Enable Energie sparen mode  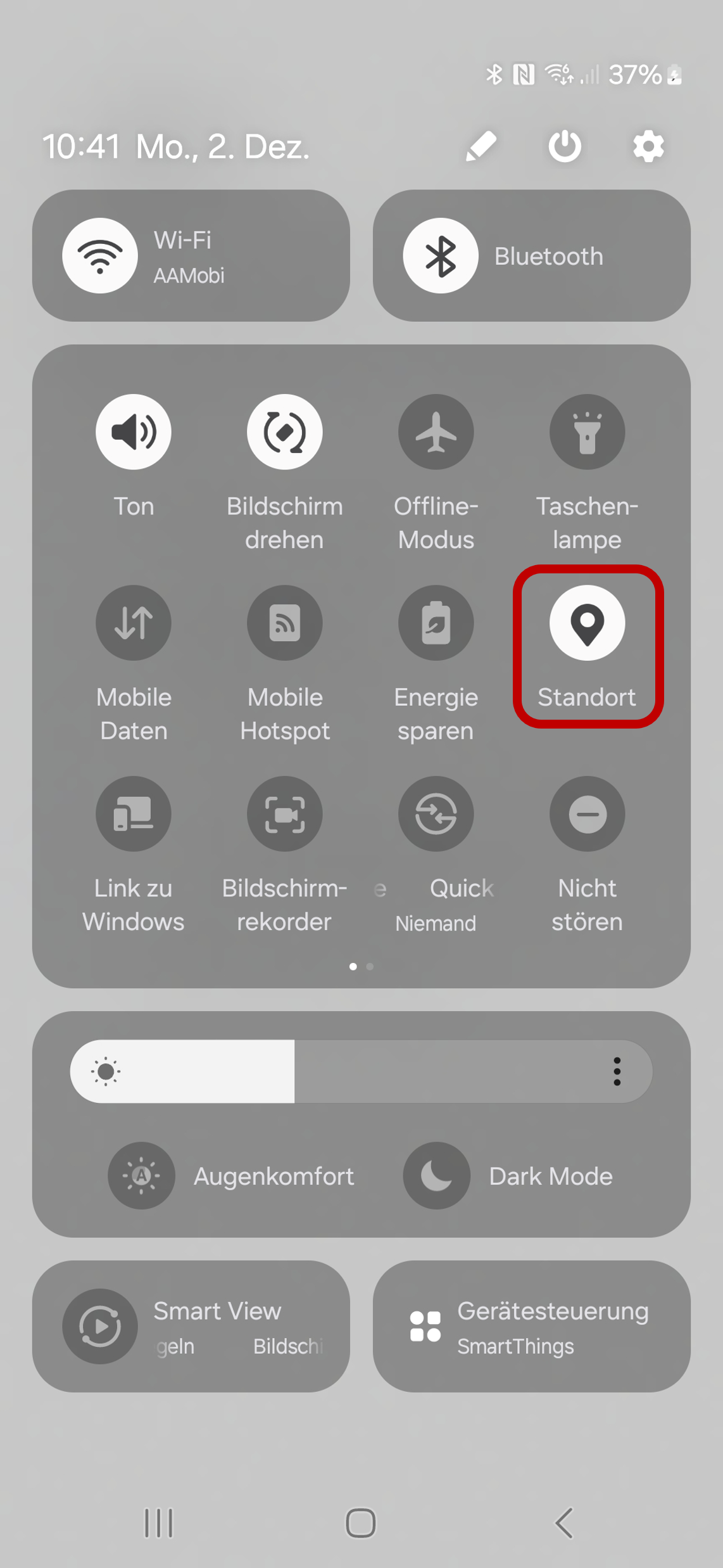point(436,623)
